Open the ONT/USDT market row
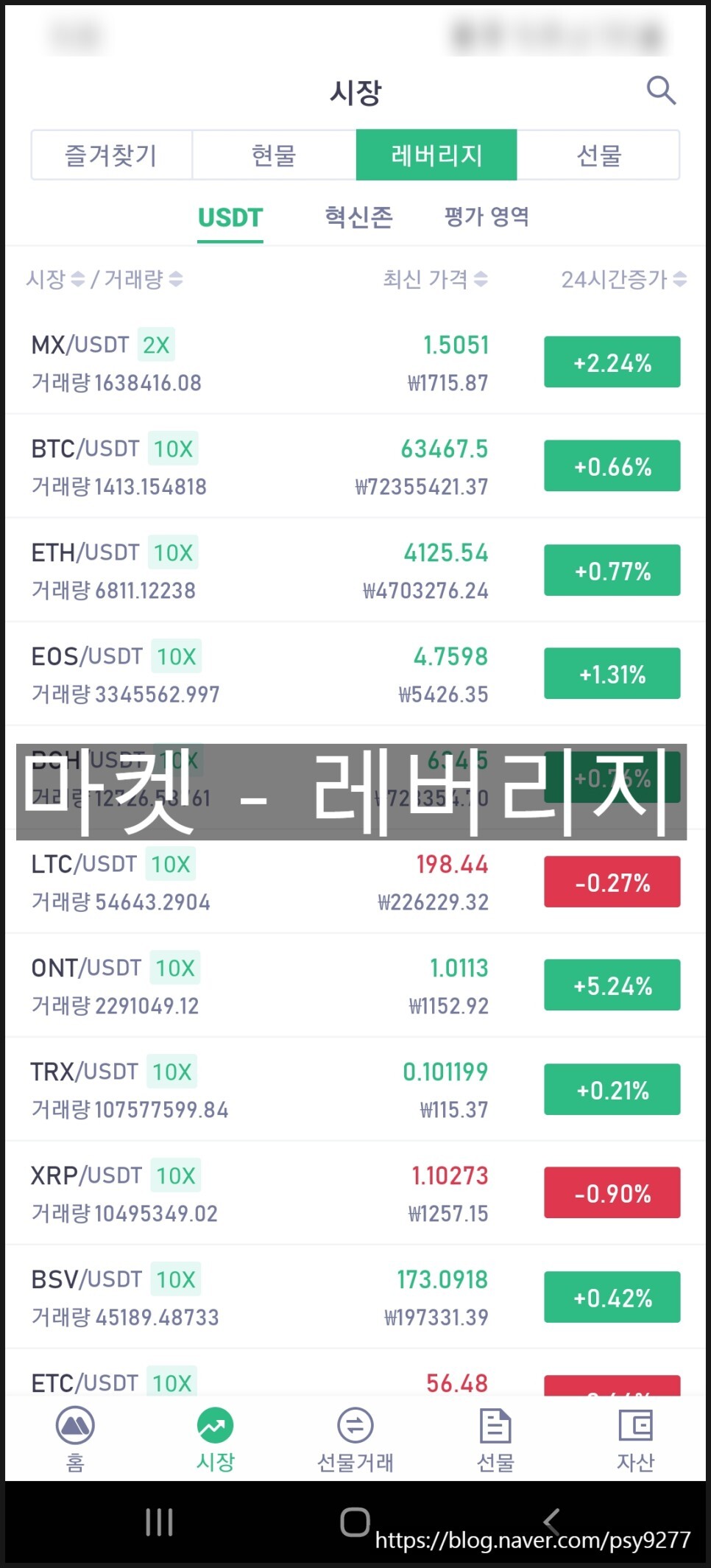 coord(355,985)
